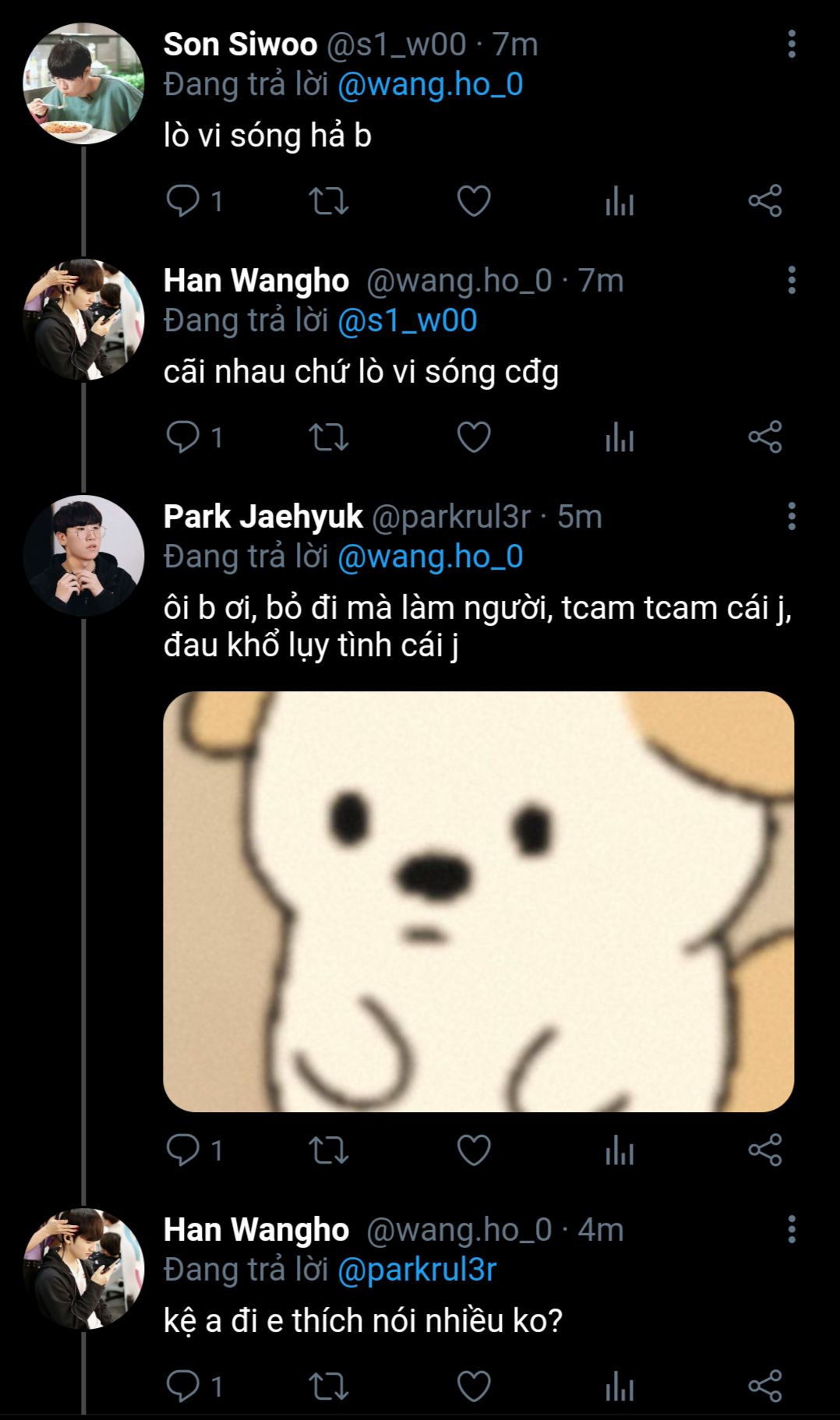Open overflow menu on Park Jaehyuk's tweet
Viewport: 840px width, 1420px height.
791,516
